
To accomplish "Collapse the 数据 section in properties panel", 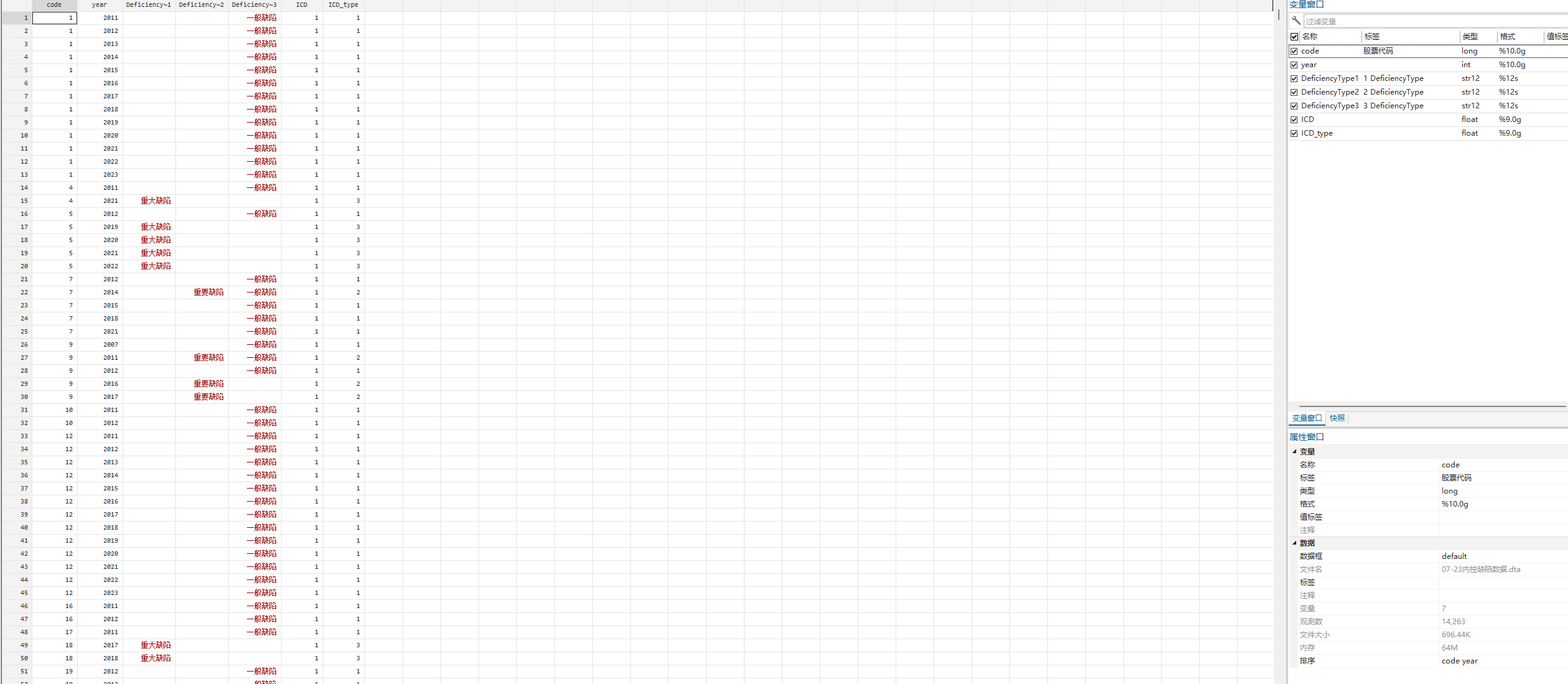I will point(1294,543).
